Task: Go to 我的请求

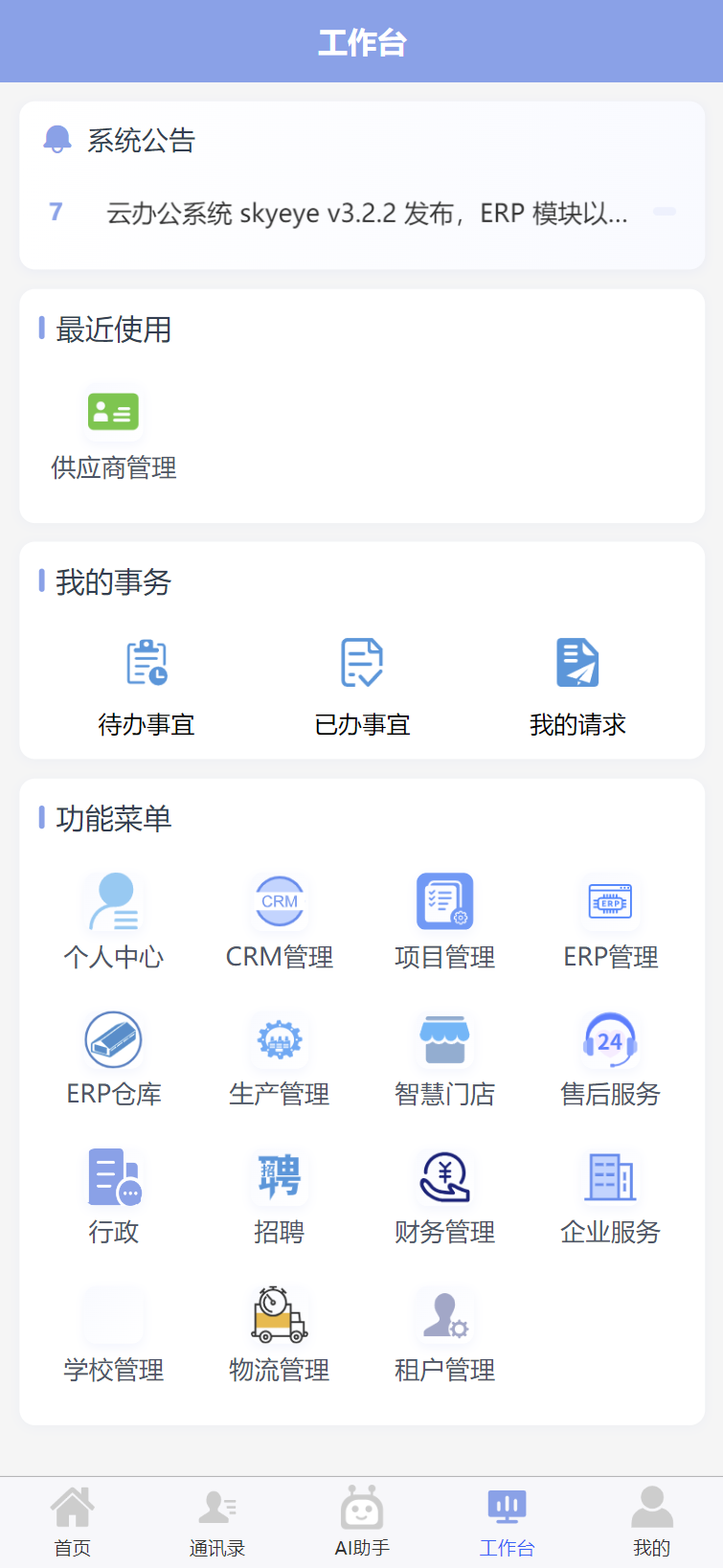Action: point(577,686)
